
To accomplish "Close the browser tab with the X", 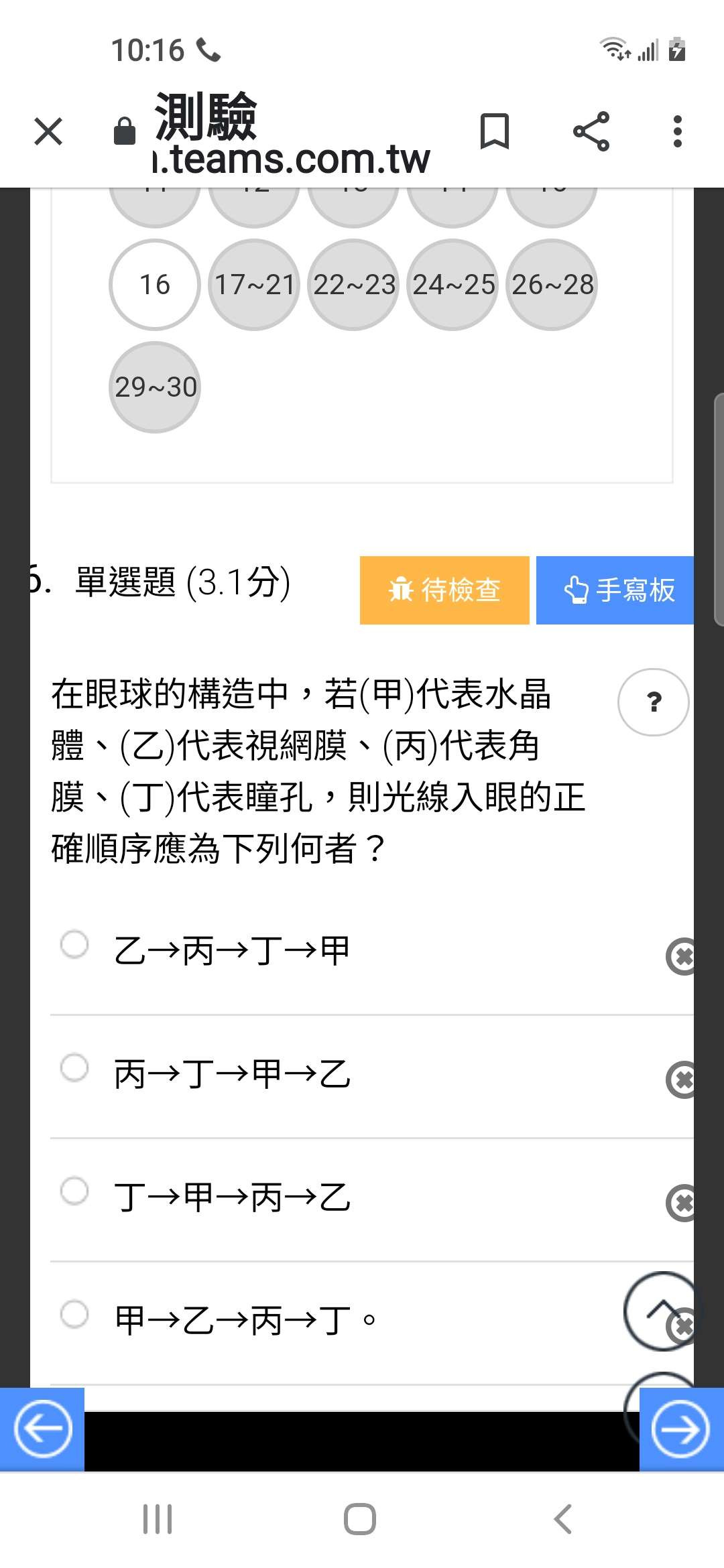I will click(48, 131).
